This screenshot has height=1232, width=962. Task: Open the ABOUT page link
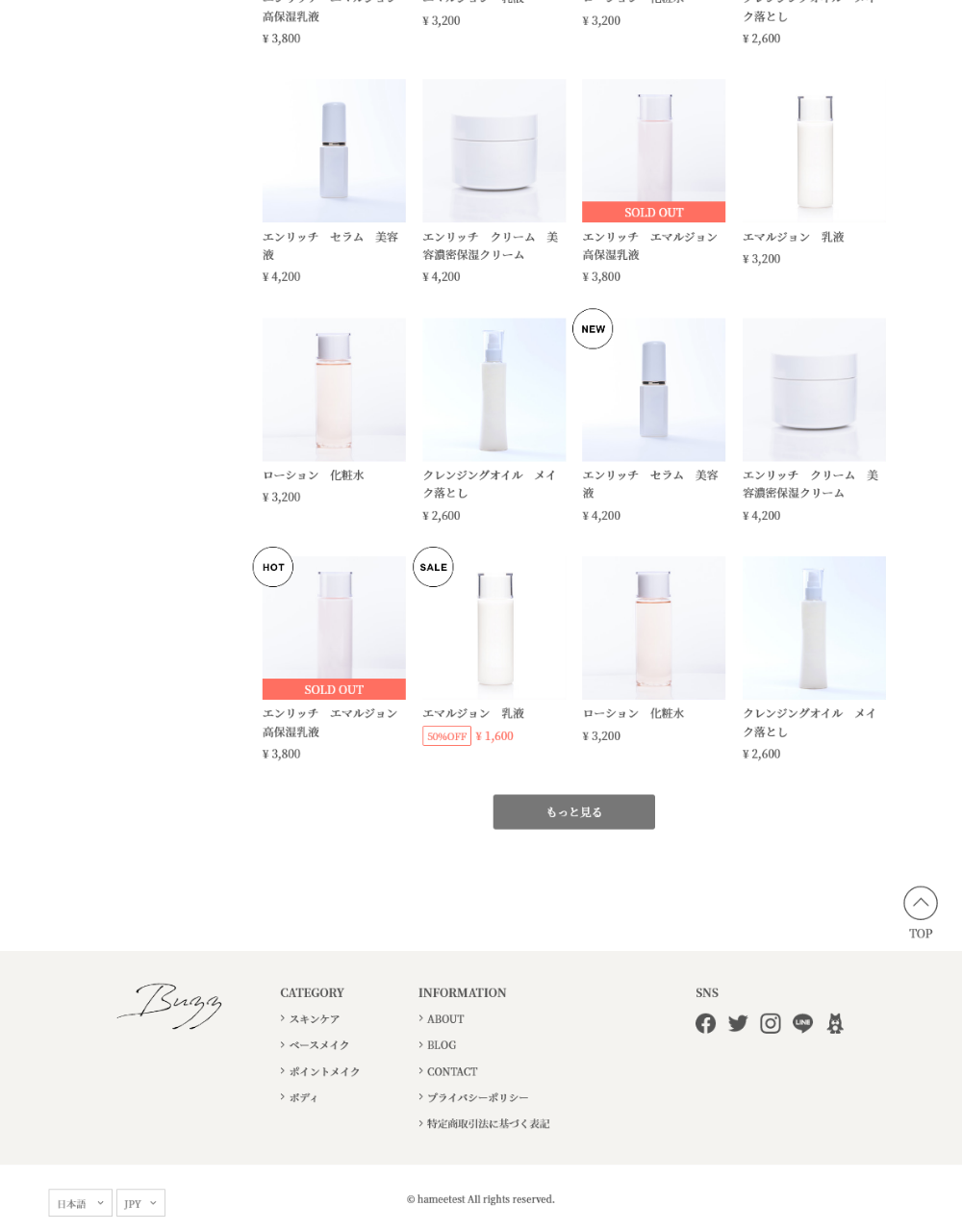click(444, 1018)
